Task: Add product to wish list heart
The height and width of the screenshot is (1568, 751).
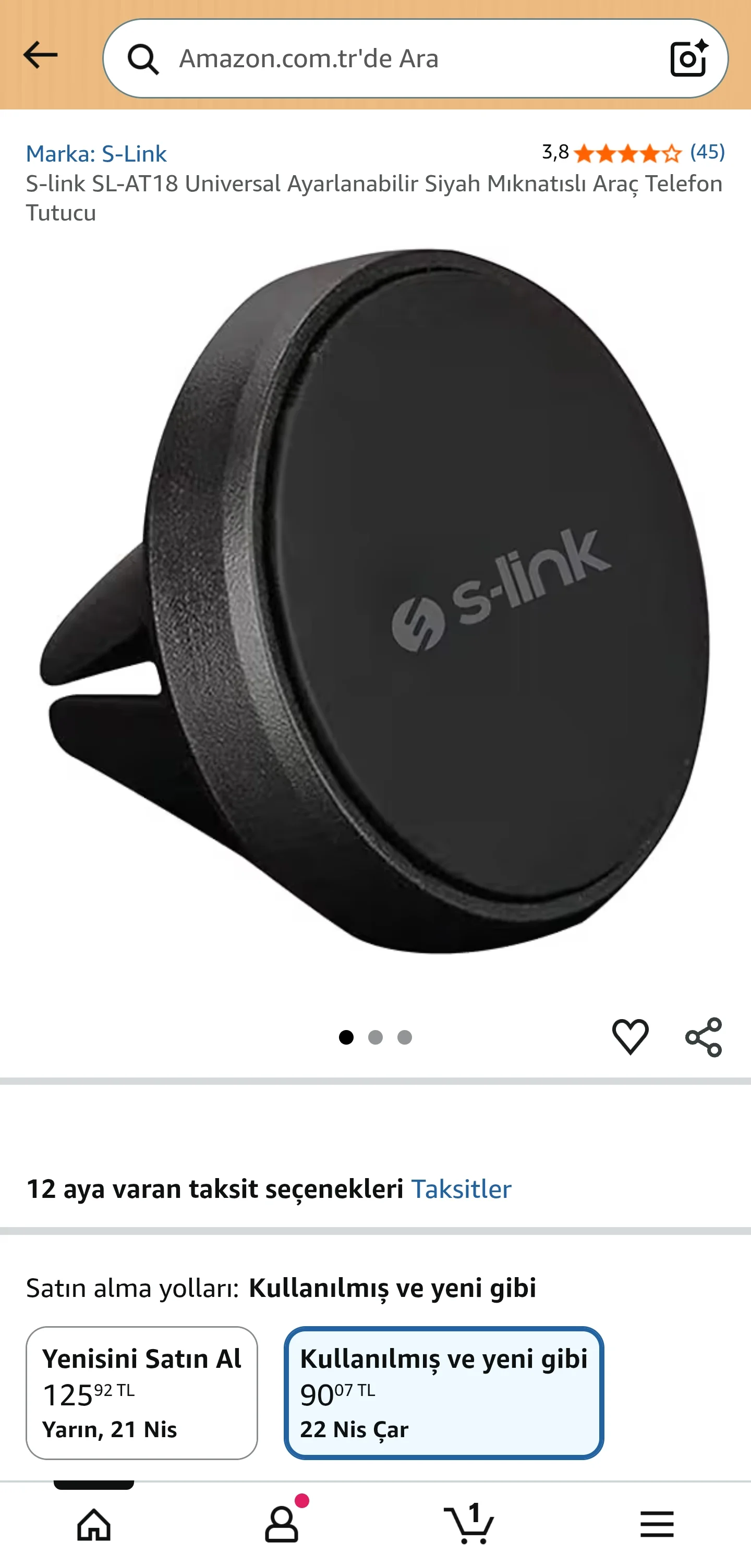Action: click(x=630, y=1037)
